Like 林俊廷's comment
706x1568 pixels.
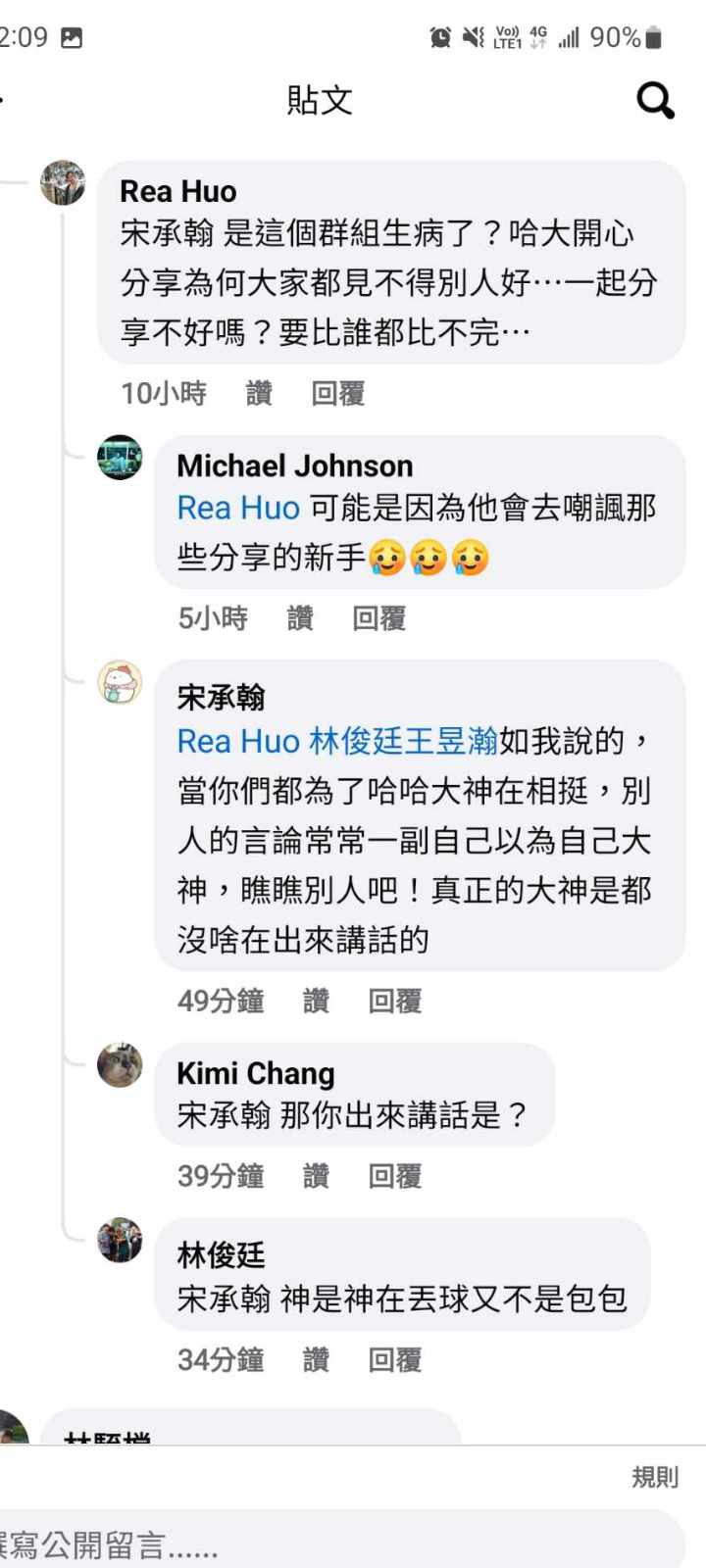coord(316,1359)
